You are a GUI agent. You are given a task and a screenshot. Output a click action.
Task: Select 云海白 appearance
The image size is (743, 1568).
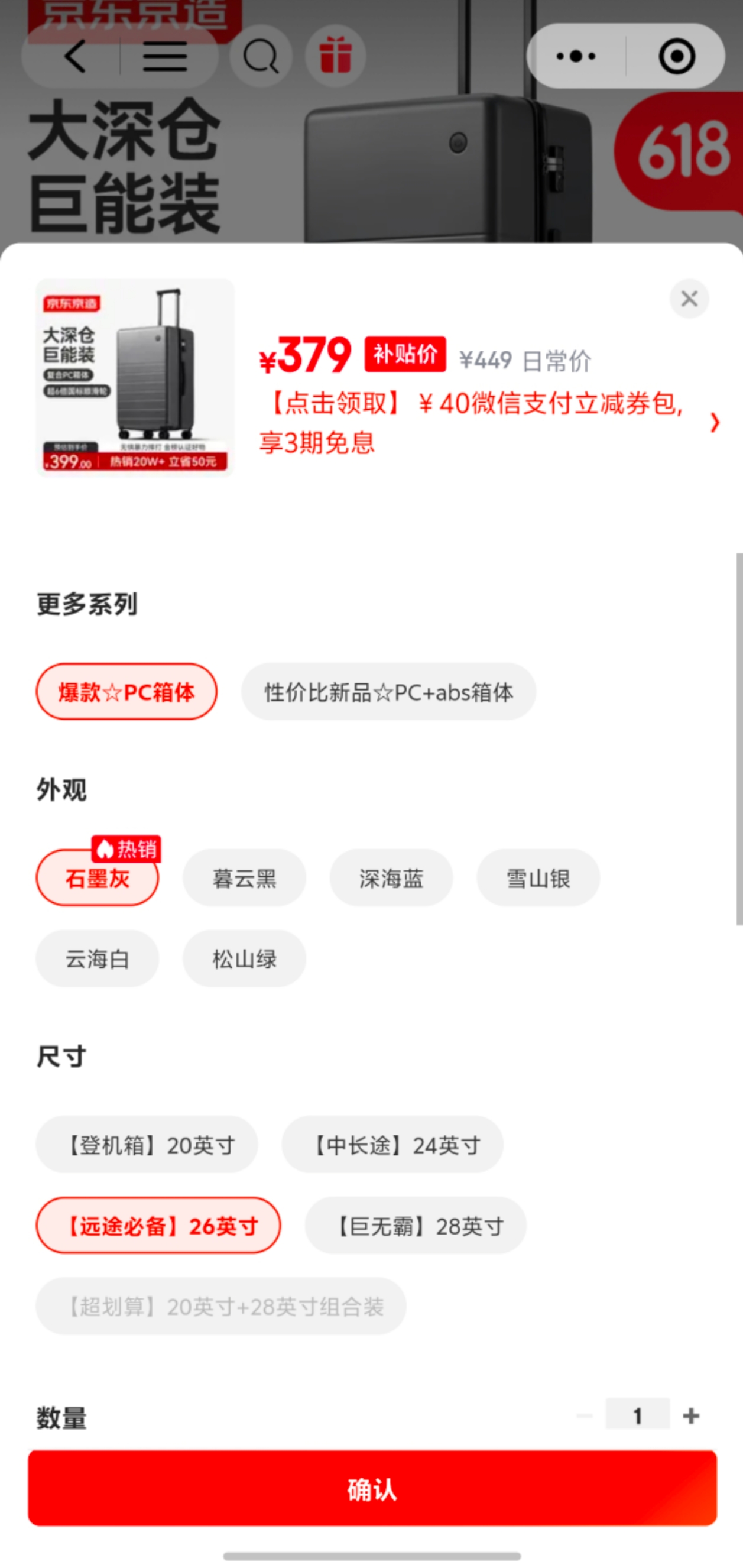(98, 958)
